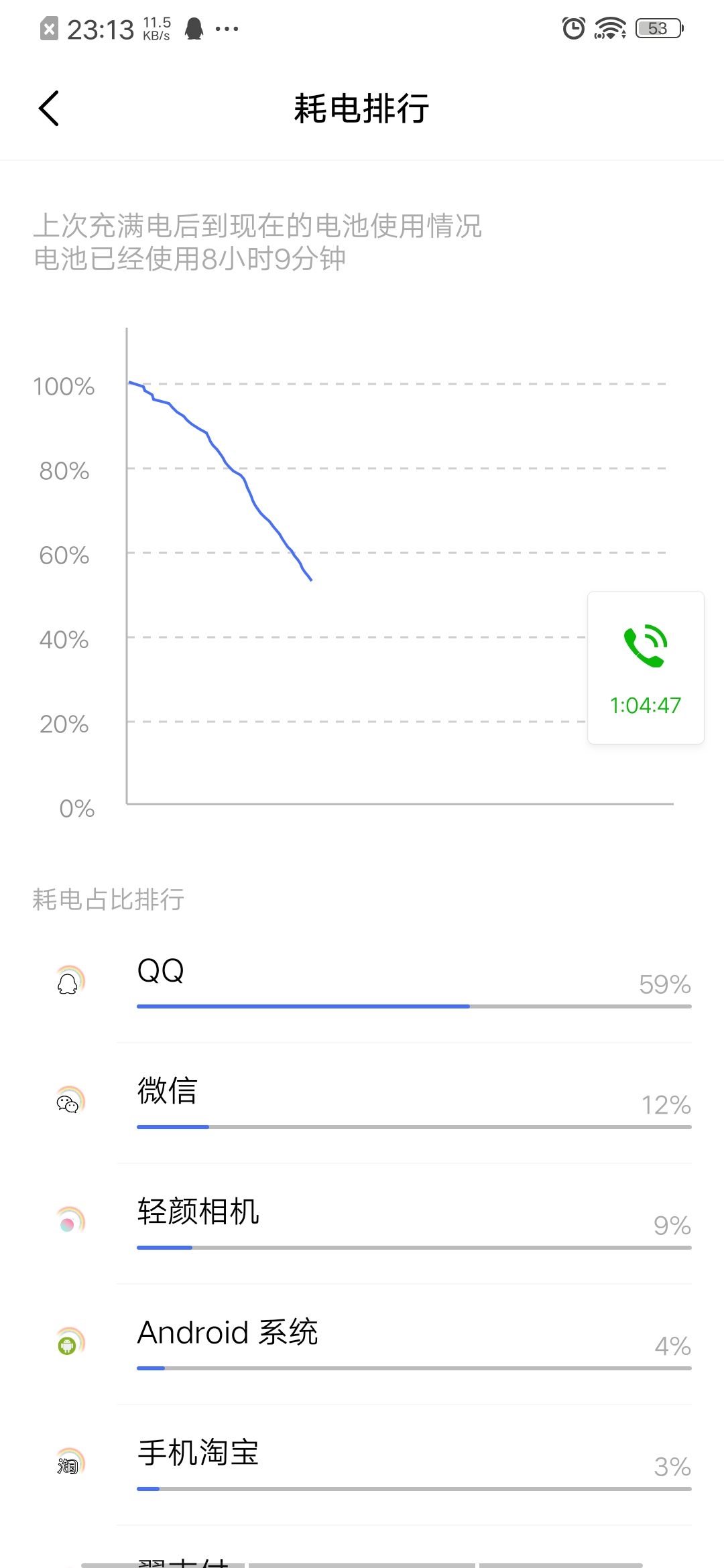724x1568 pixels.
Task: Open the floating ongoing call widget
Action: coord(646,667)
